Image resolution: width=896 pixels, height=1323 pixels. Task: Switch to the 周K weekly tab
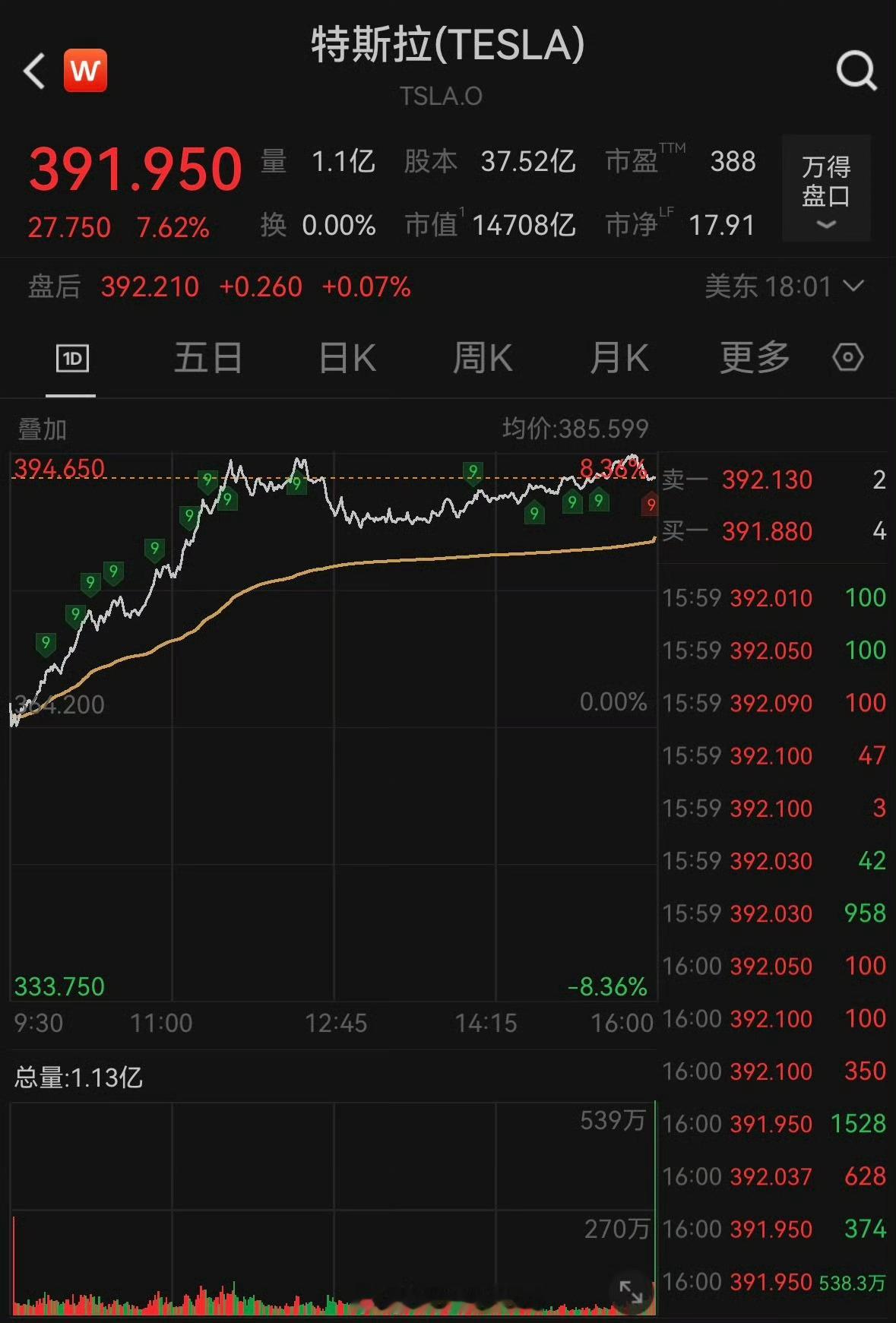[x=482, y=357]
